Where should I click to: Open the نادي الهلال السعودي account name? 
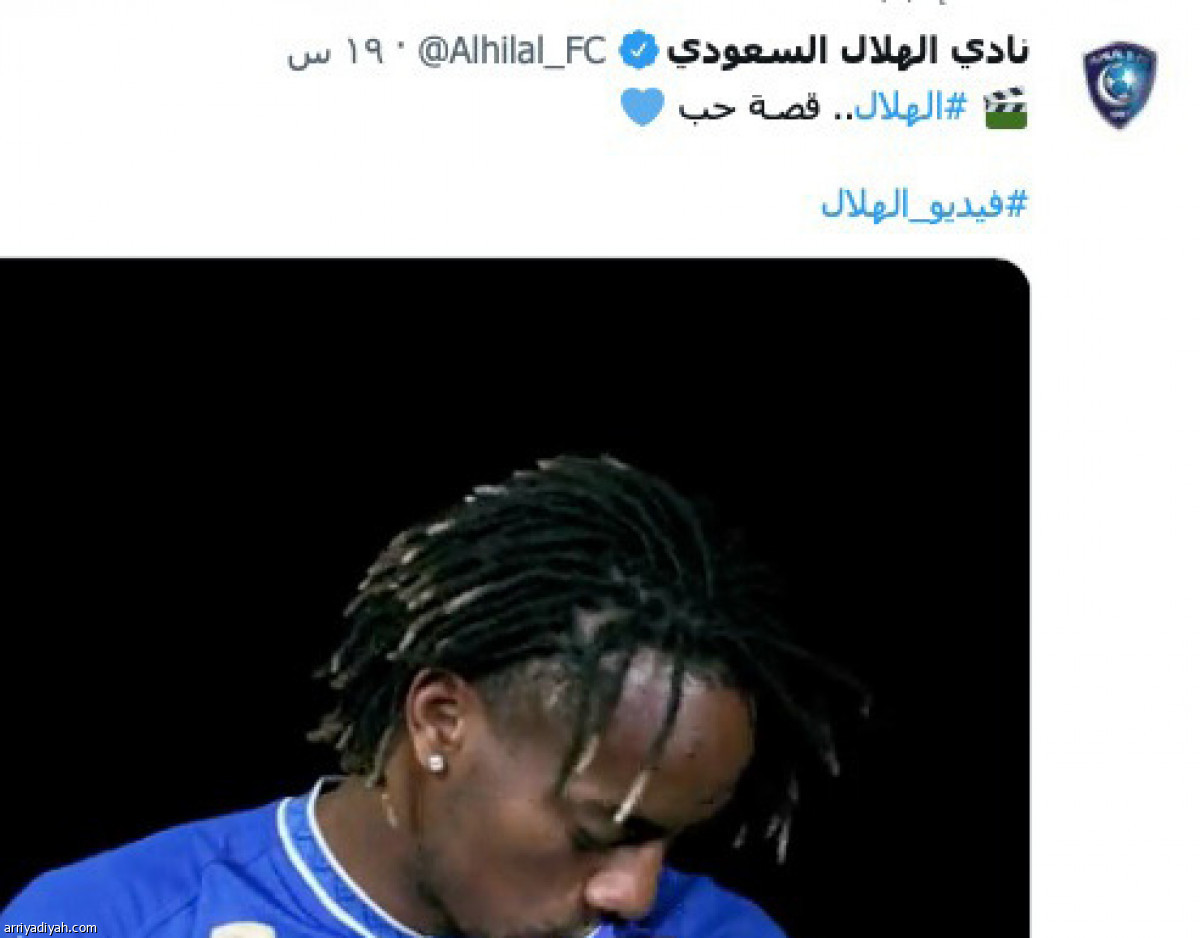847,51
